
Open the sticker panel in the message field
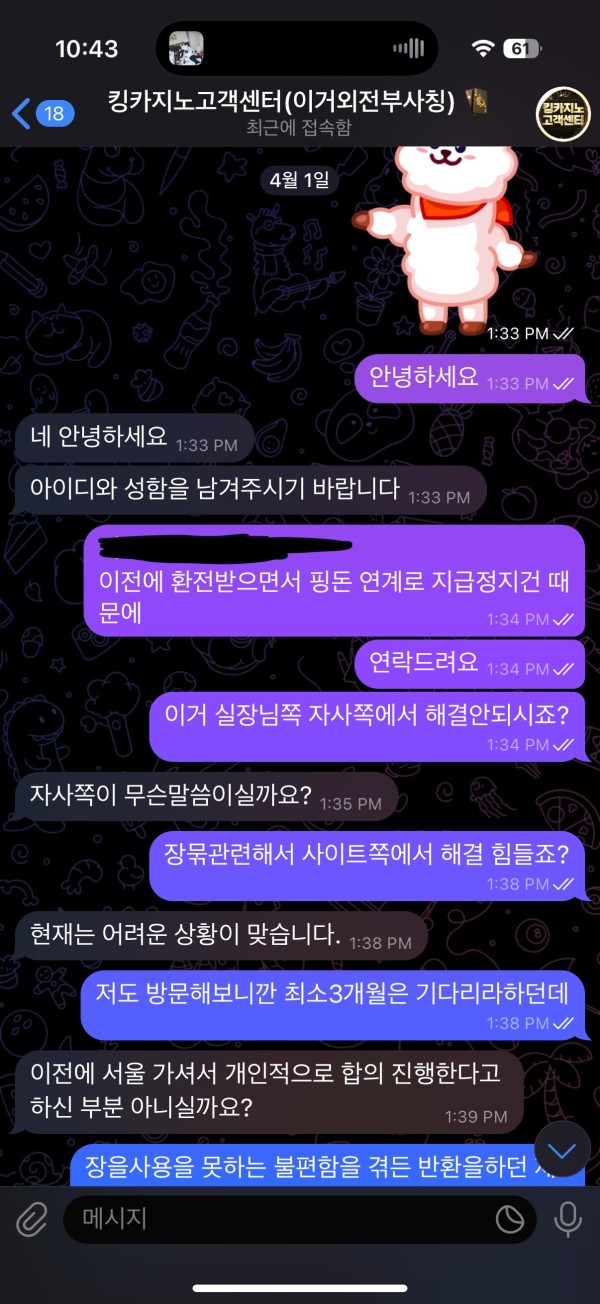(x=510, y=1218)
